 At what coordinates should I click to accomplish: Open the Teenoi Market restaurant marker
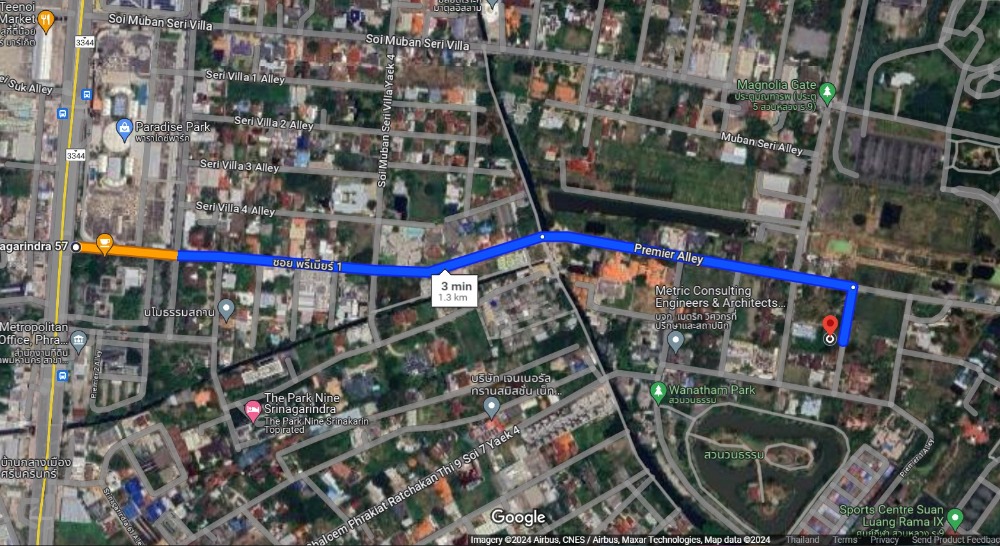[x=46, y=18]
